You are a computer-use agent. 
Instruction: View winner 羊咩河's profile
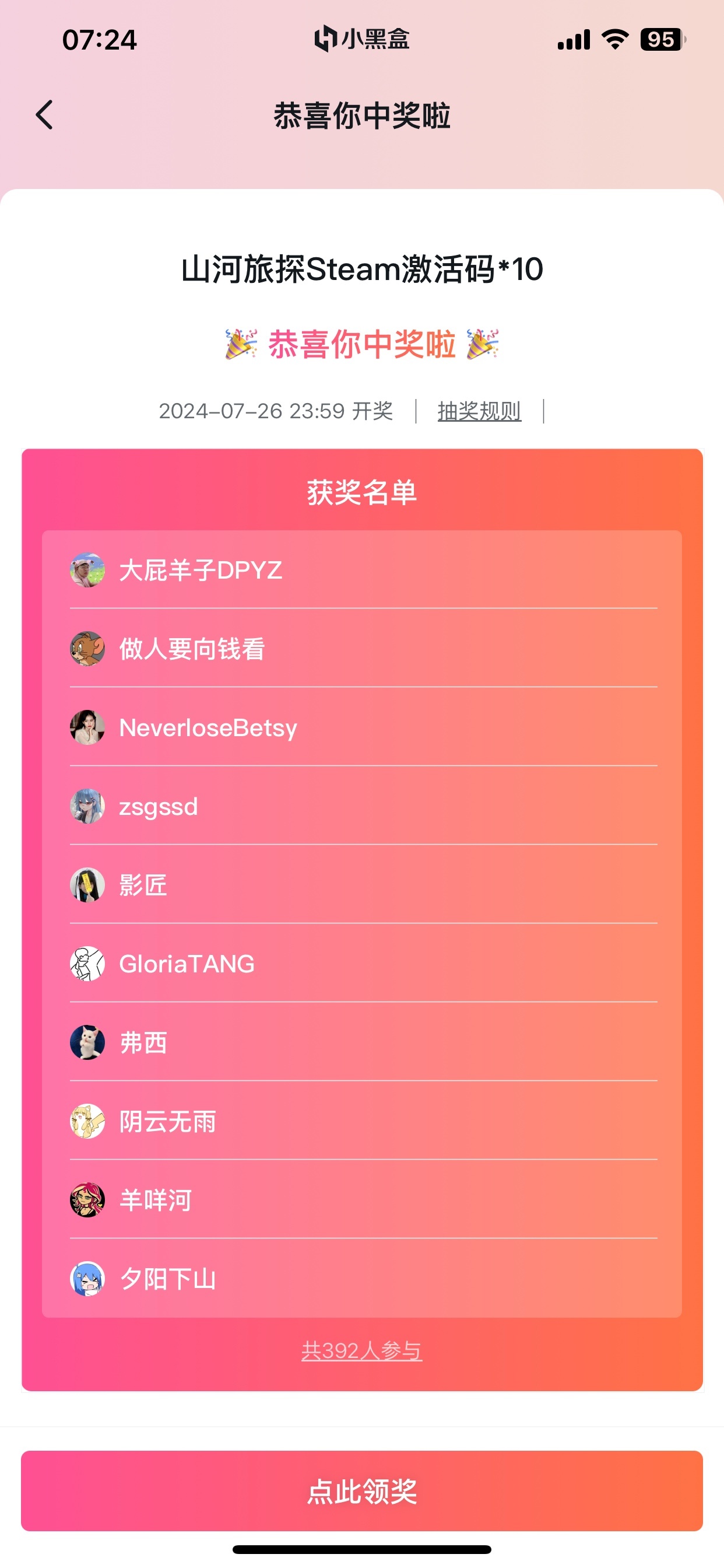155,1200
